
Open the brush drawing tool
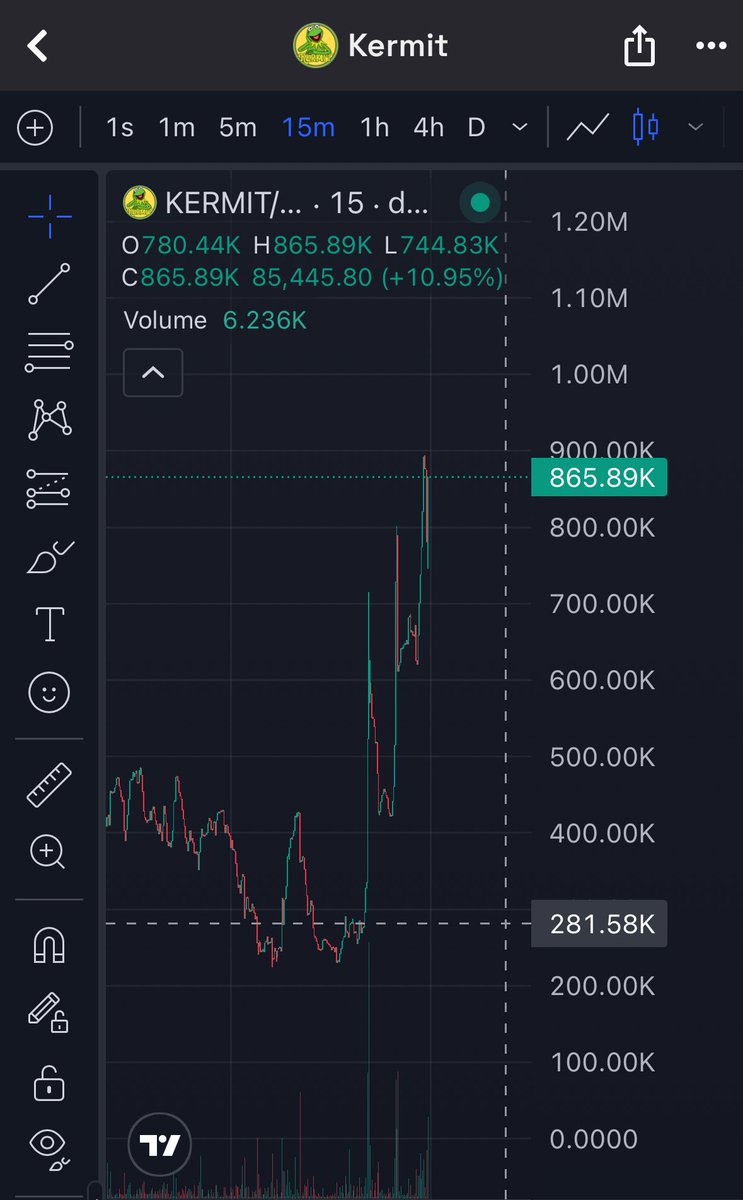pyautogui.click(x=49, y=556)
